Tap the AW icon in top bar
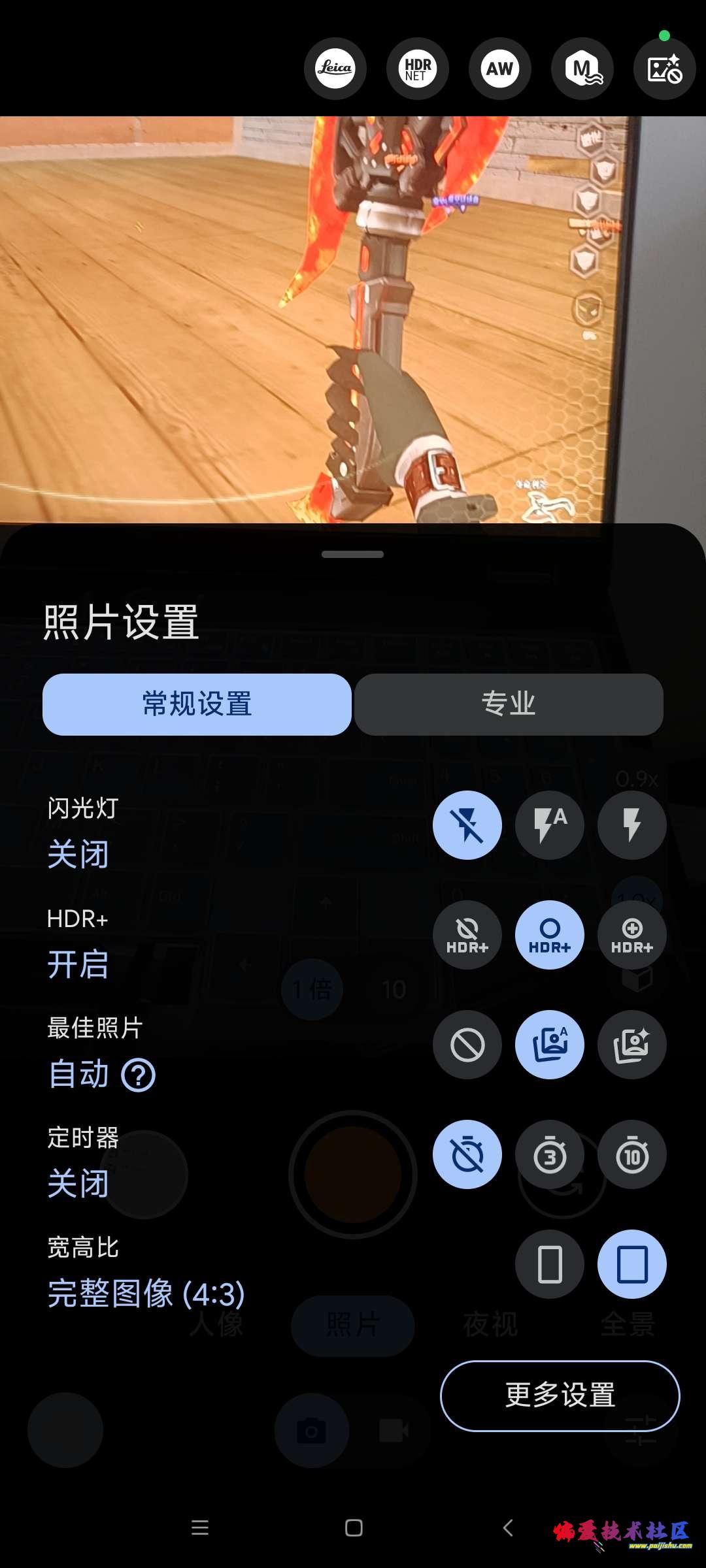 click(500, 69)
